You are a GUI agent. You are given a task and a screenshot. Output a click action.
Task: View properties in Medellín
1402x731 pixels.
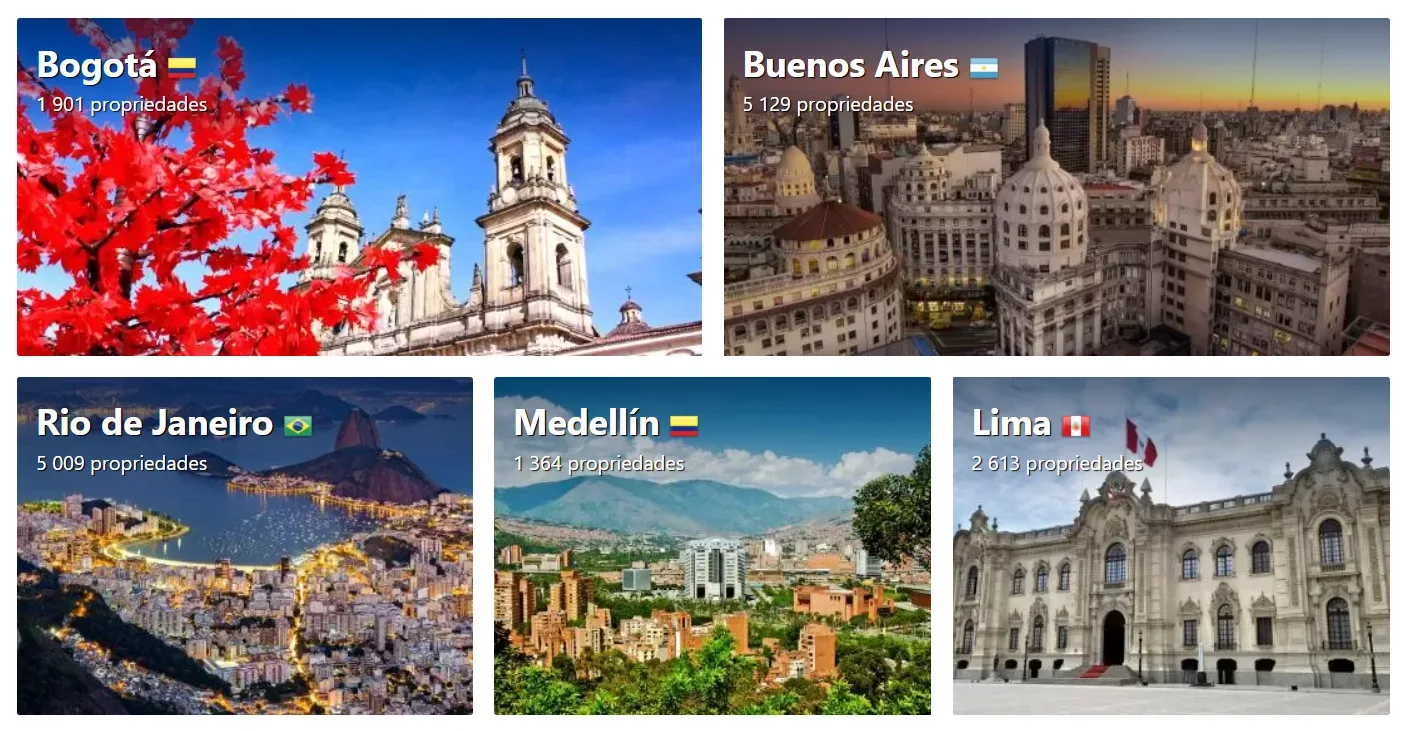(712, 546)
